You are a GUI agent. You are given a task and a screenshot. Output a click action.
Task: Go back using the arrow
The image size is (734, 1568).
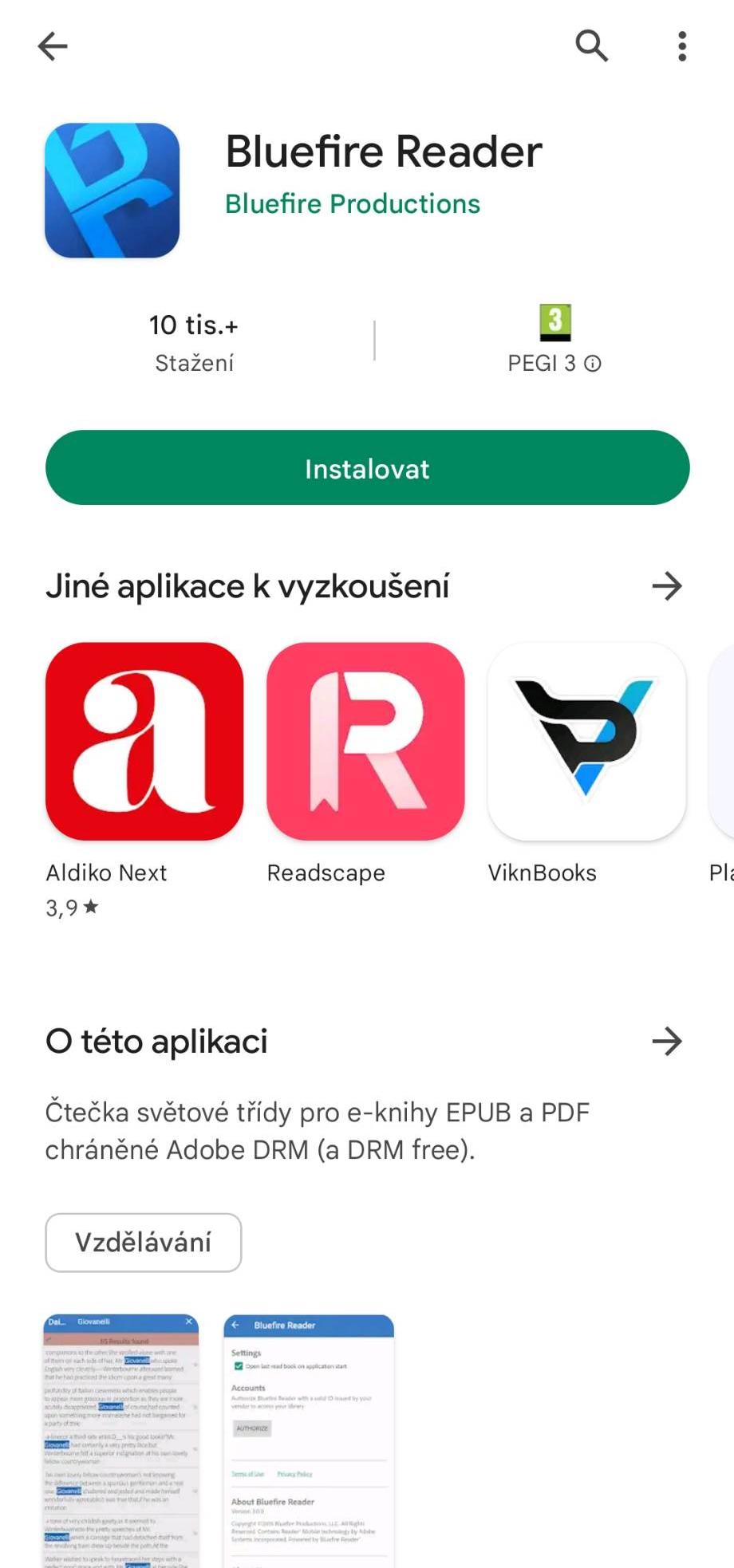point(53,46)
